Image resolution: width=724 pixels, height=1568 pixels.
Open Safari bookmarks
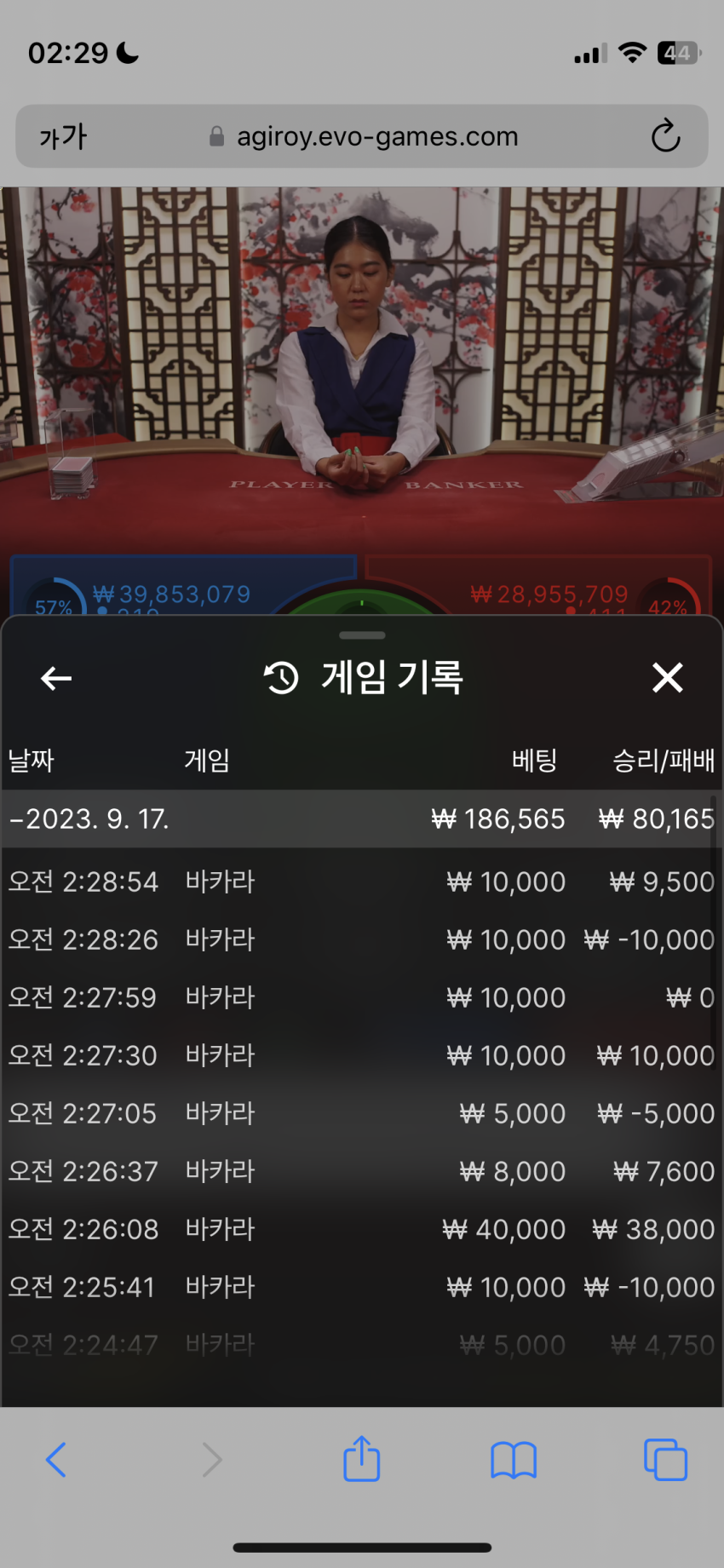[514, 1460]
